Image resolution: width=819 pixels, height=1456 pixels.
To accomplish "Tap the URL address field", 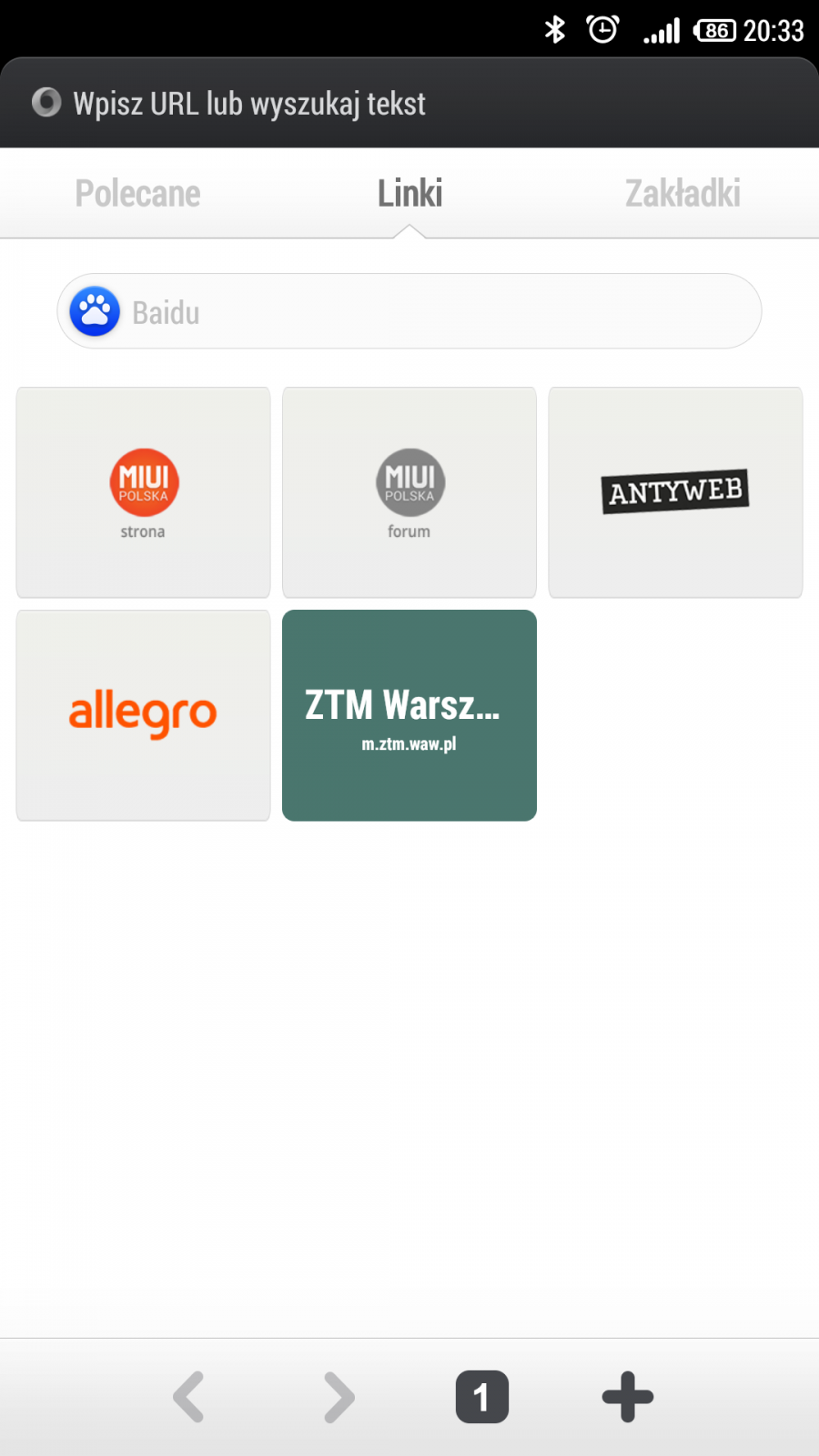I will (409, 104).
